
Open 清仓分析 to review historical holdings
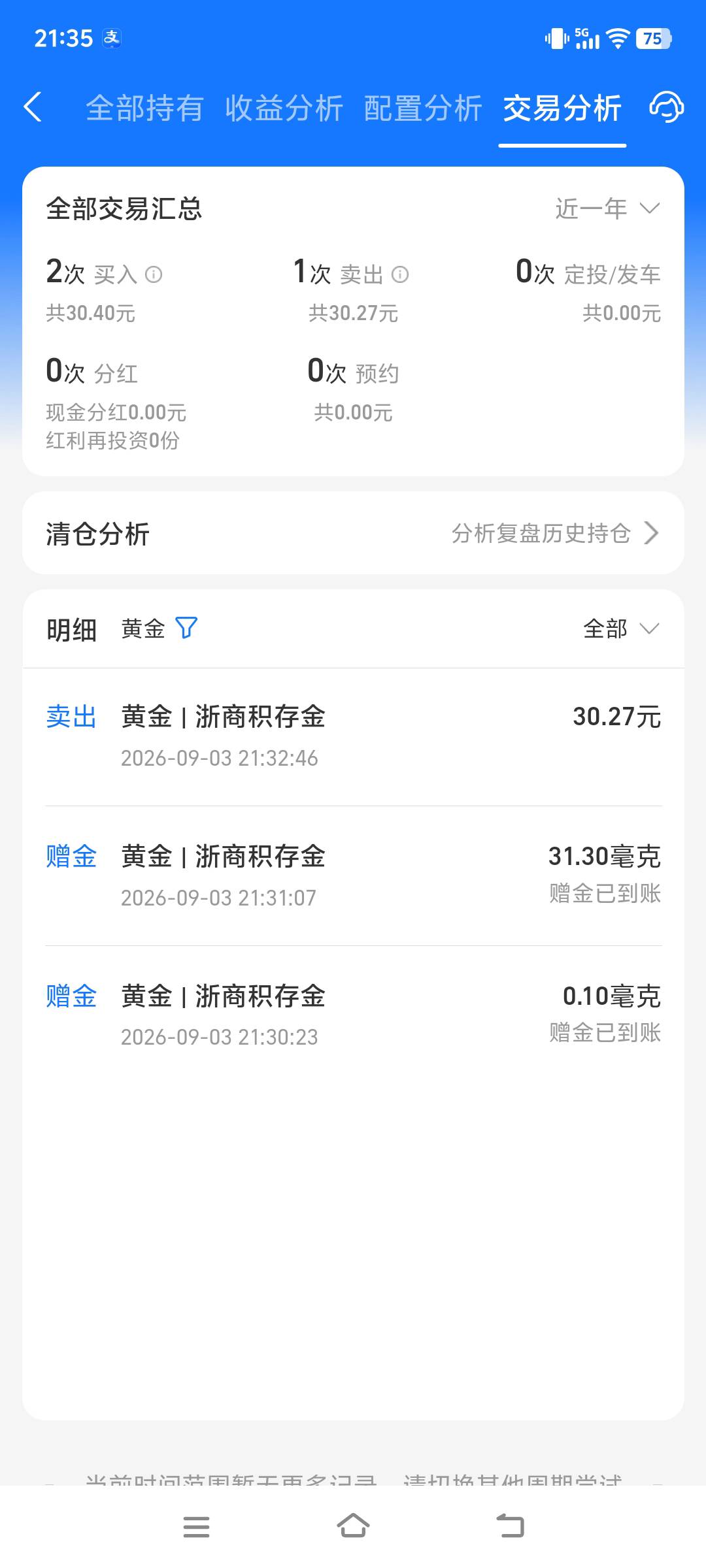click(x=353, y=533)
